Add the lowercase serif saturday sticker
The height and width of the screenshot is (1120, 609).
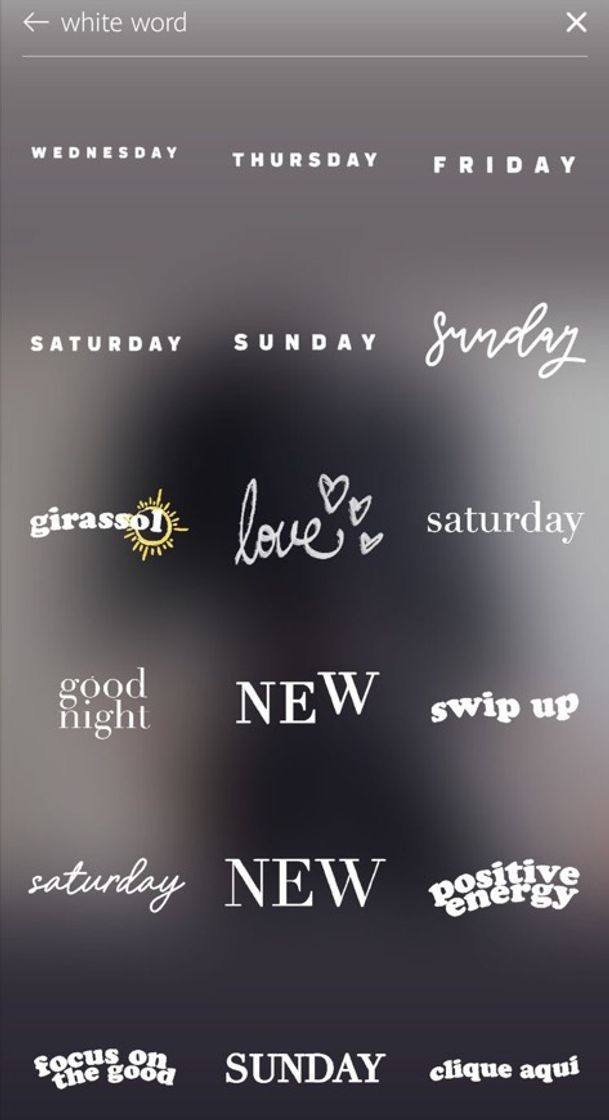tap(504, 521)
